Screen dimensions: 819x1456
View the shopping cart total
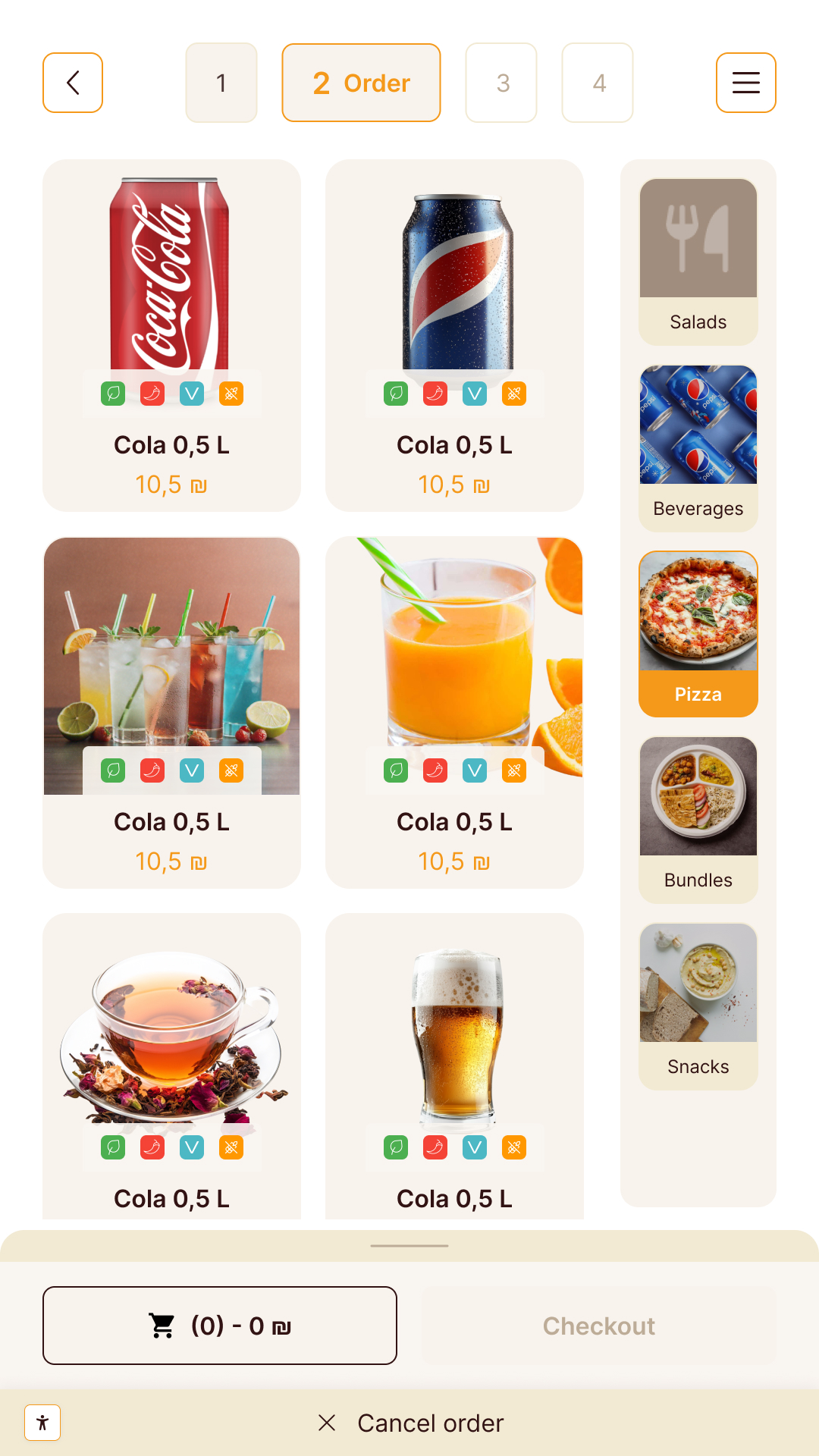point(220,1326)
